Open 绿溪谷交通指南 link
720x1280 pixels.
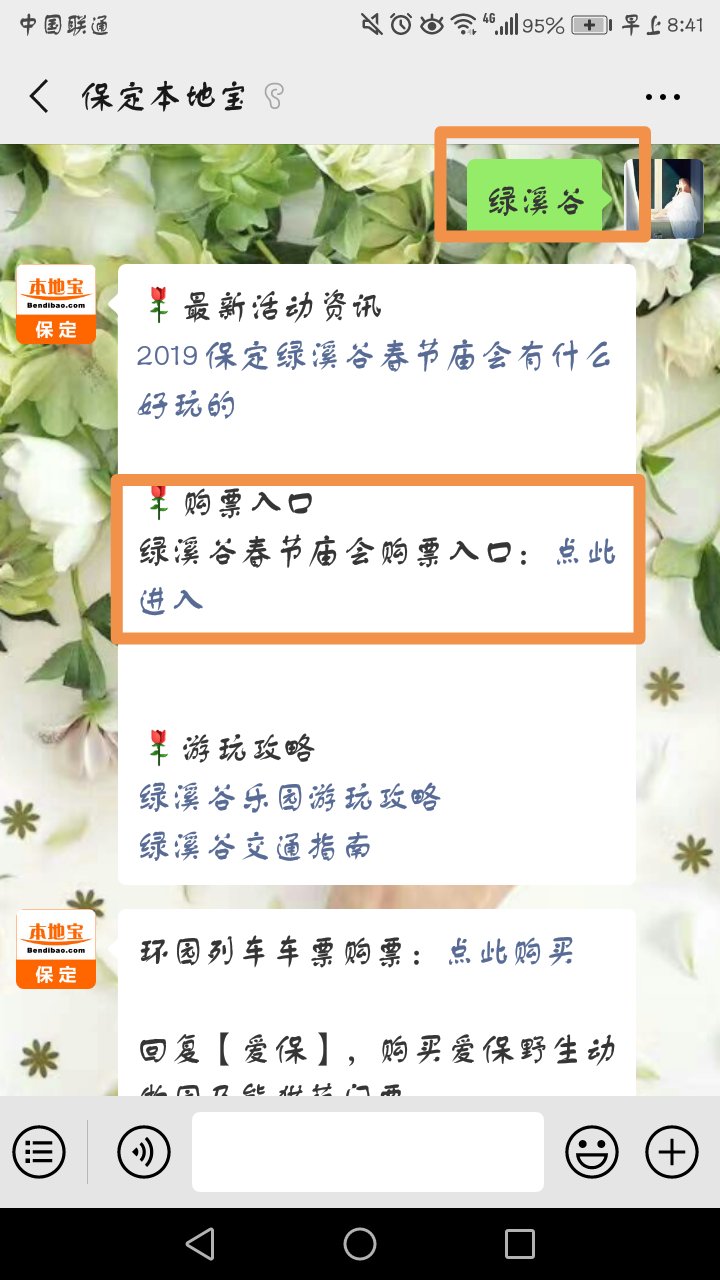pyautogui.click(x=255, y=847)
